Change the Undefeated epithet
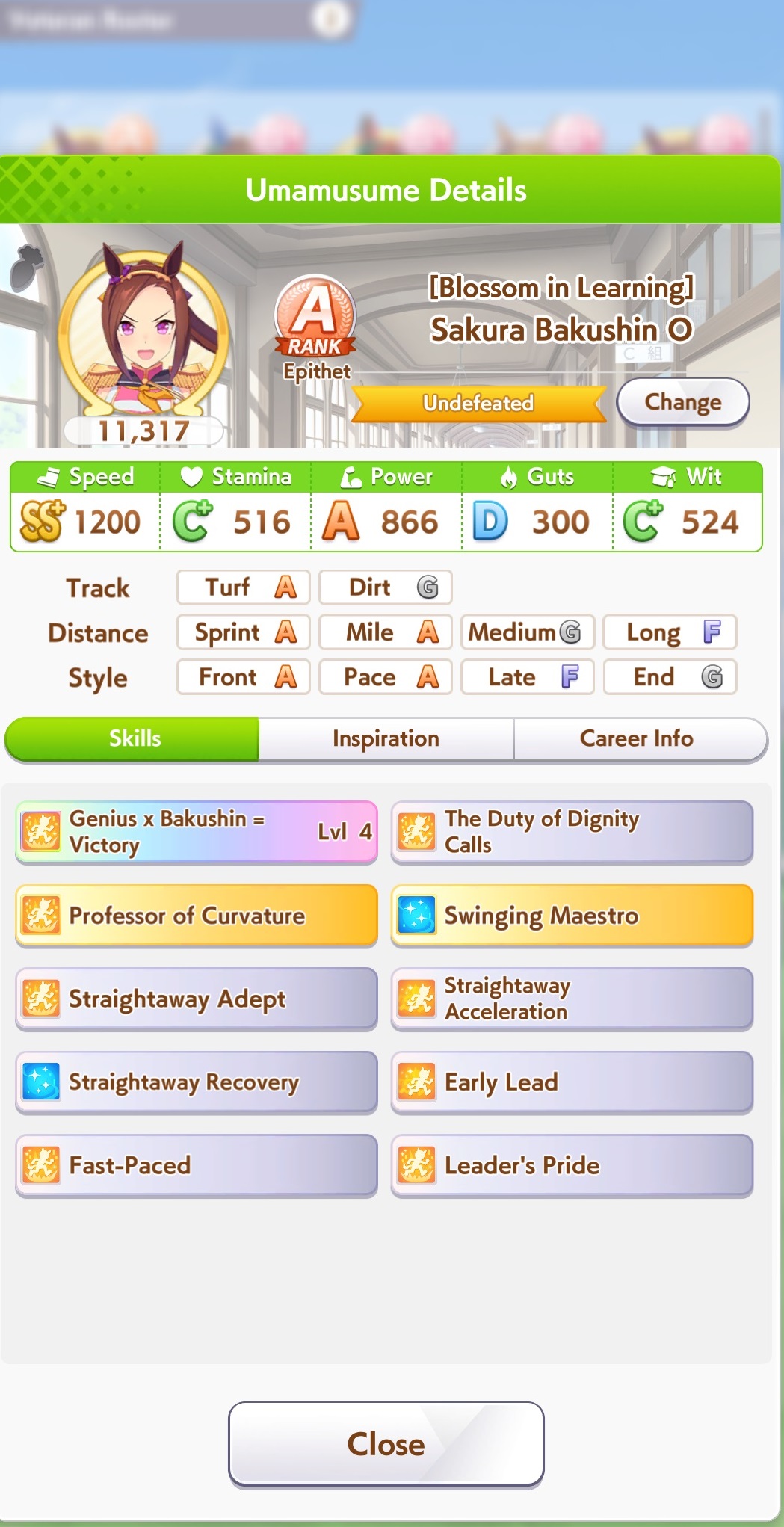Image resolution: width=784 pixels, height=1527 pixels. click(x=682, y=402)
